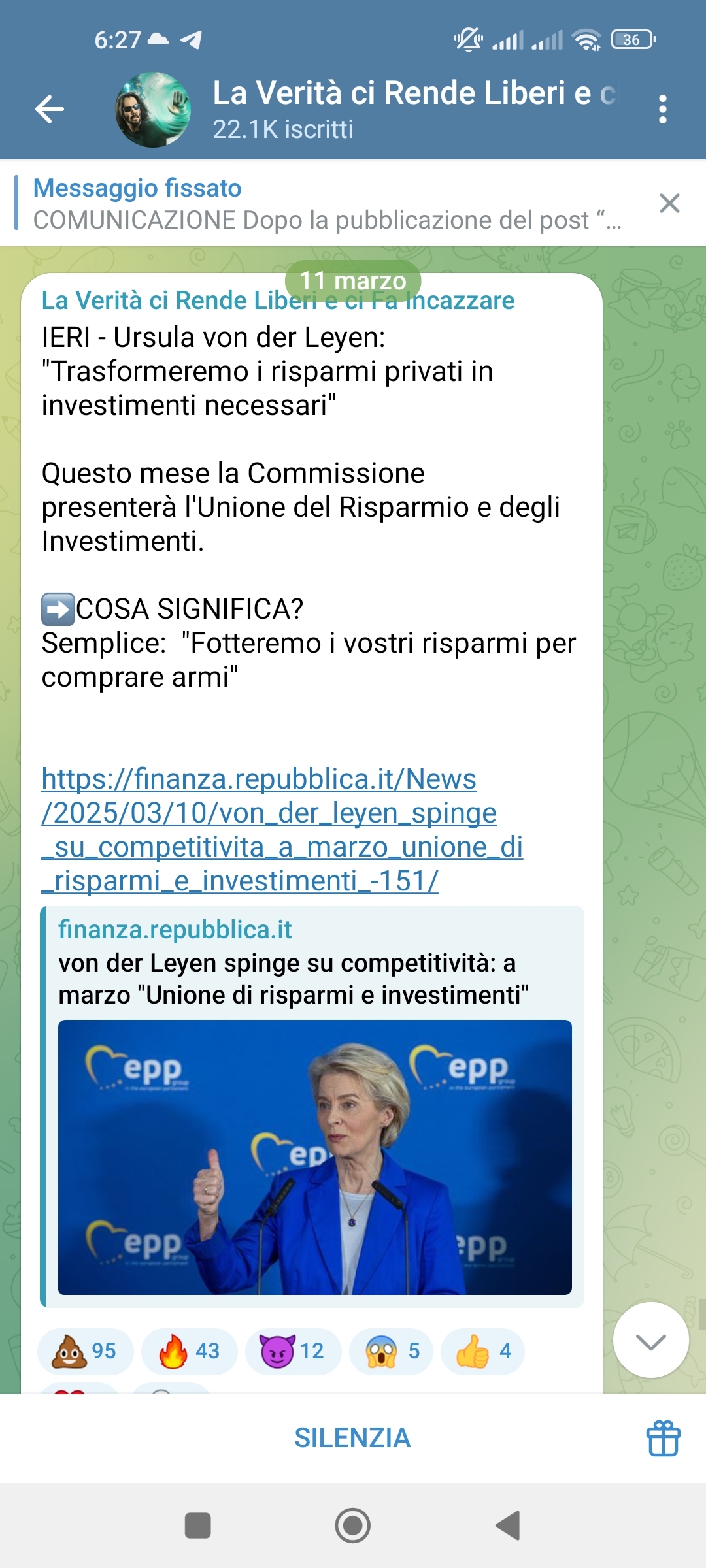
Task: Open recent apps with the square button
Action: tap(198, 1526)
